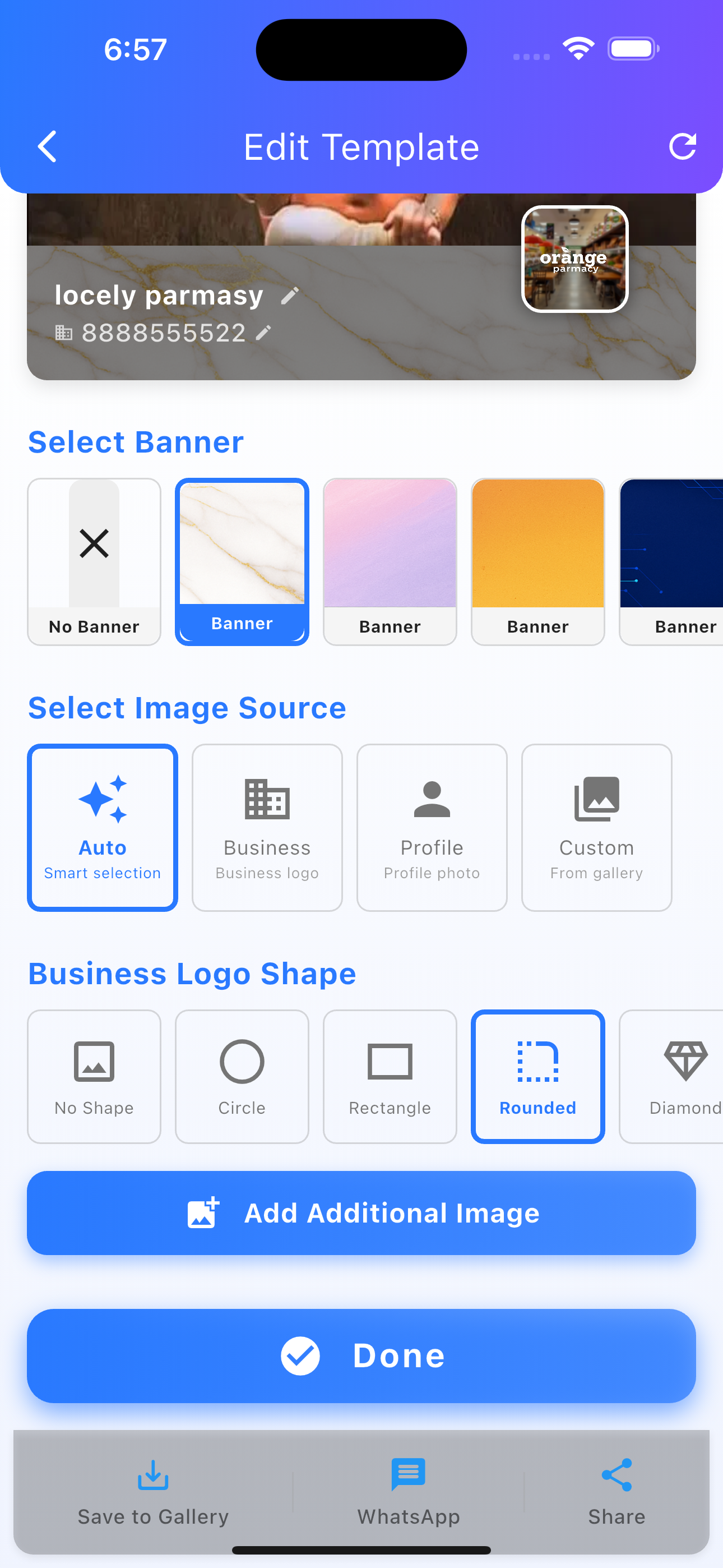723x1568 pixels.
Task: Go back using the back arrow
Action: coord(48,146)
